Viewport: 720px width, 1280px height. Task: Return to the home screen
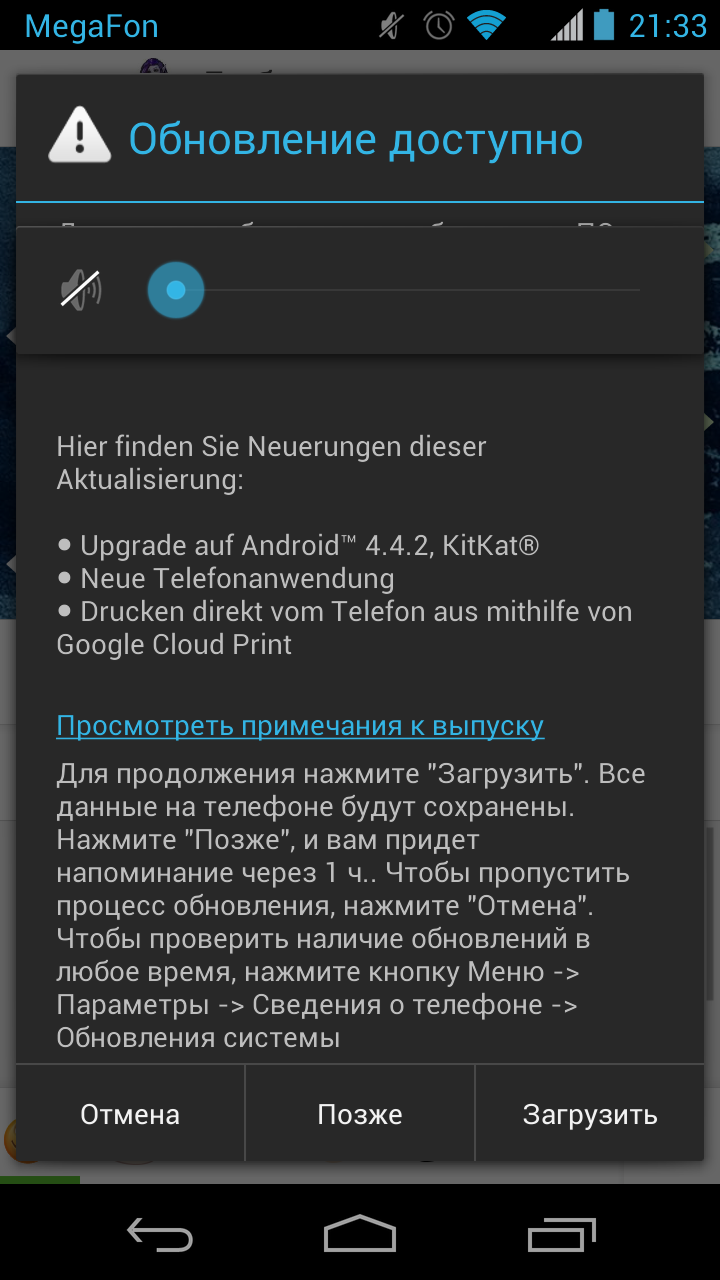(x=360, y=1234)
